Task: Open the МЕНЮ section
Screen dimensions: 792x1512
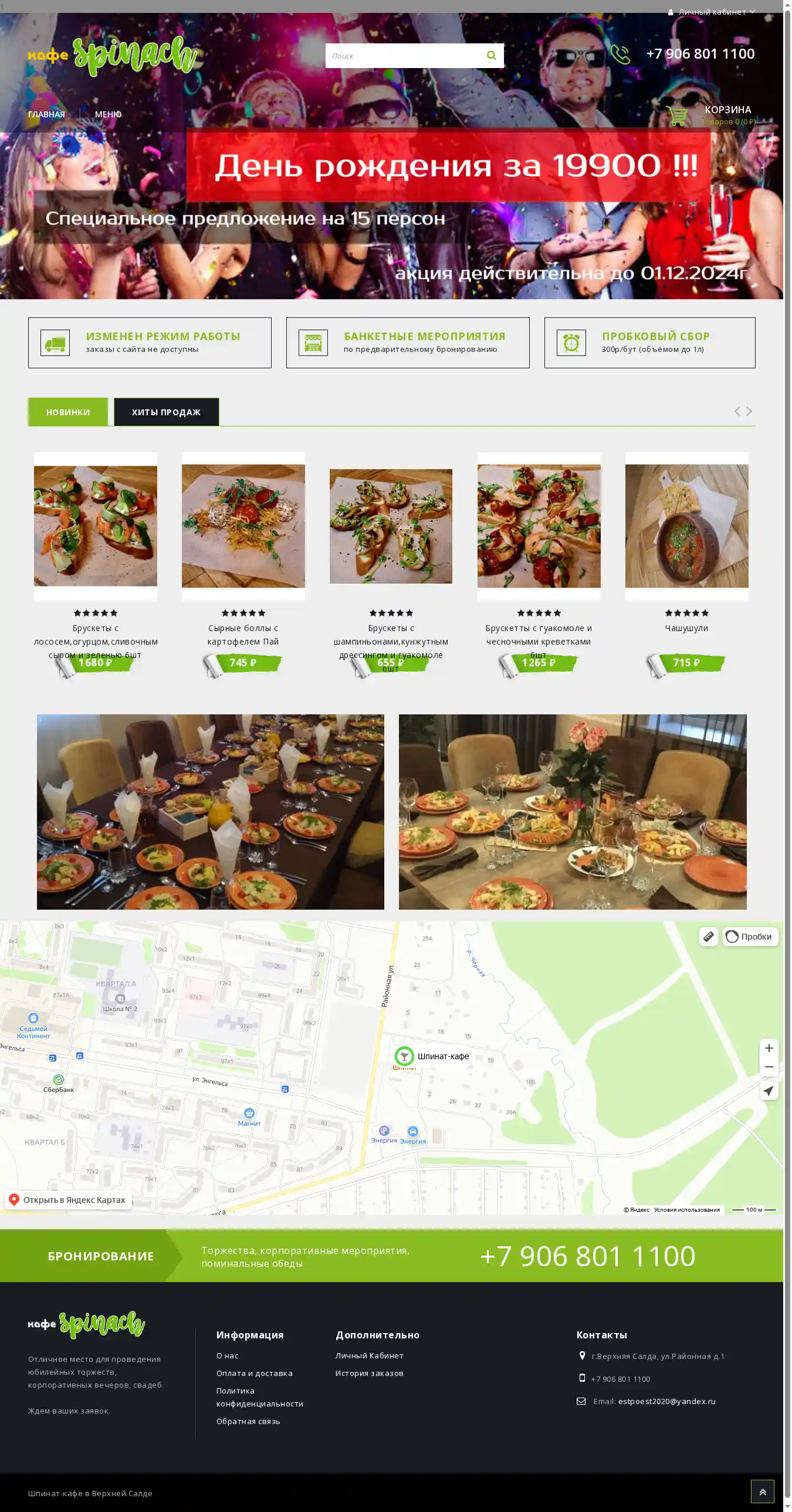Action: pos(108,114)
